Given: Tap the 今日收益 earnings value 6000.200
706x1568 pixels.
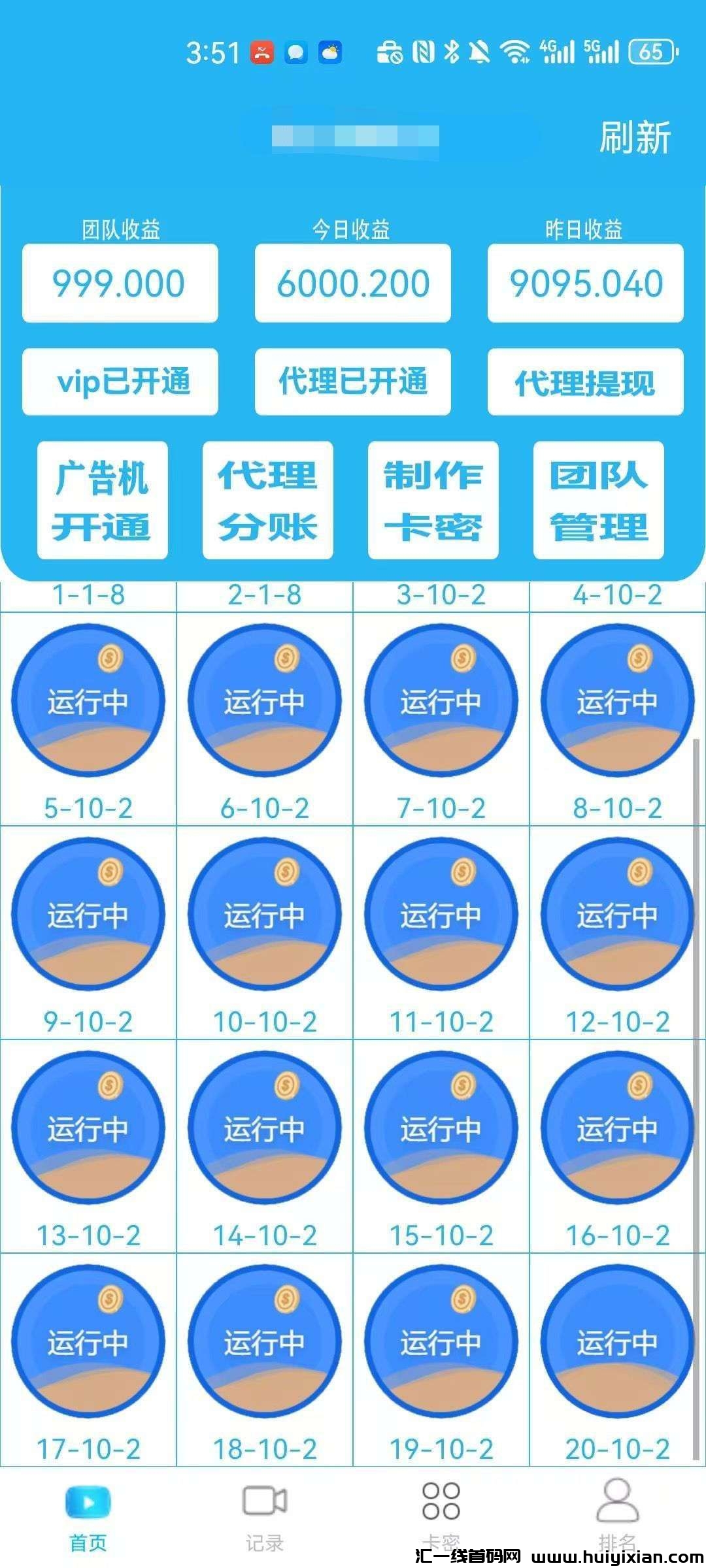Looking at the screenshot, I should pos(353,284).
